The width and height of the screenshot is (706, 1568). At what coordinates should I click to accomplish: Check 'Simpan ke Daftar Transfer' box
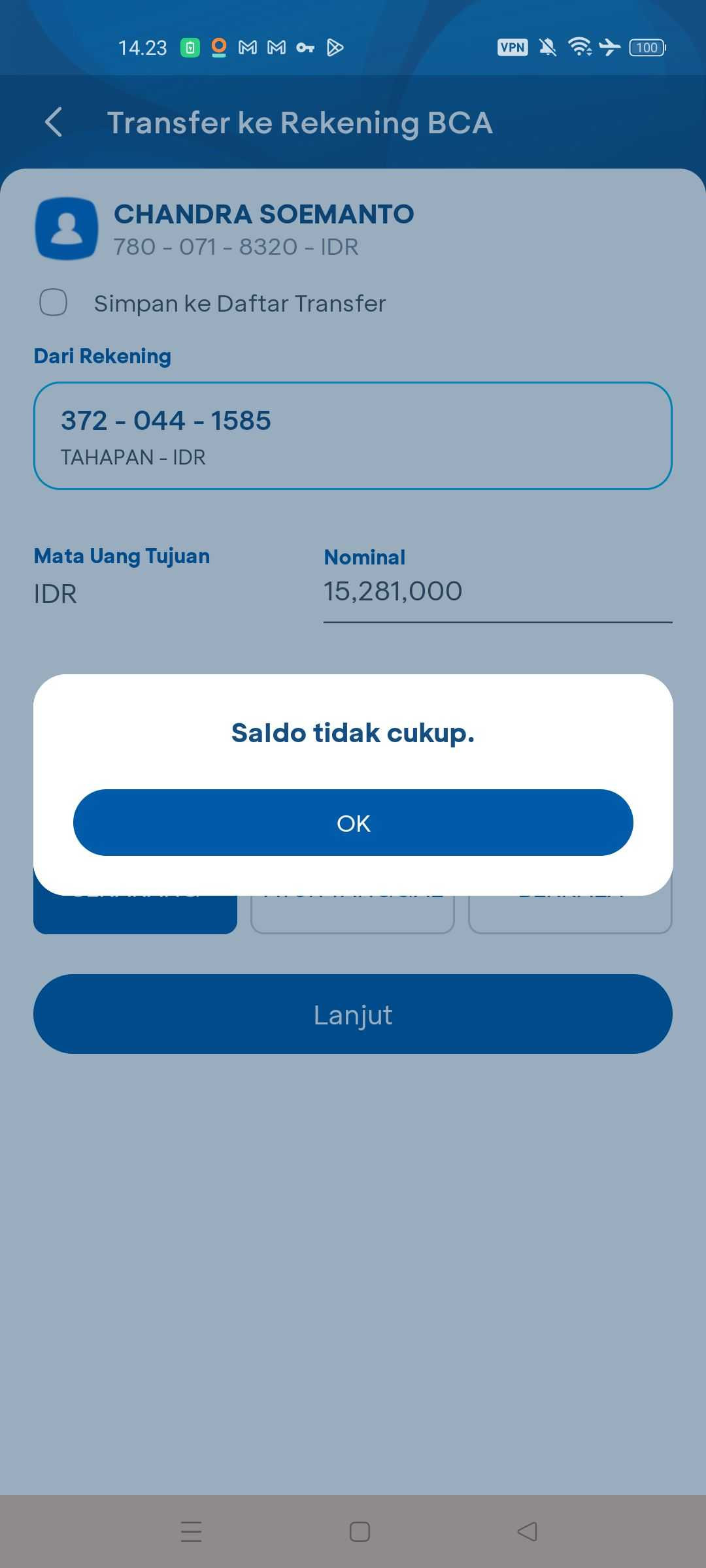coord(54,302)
